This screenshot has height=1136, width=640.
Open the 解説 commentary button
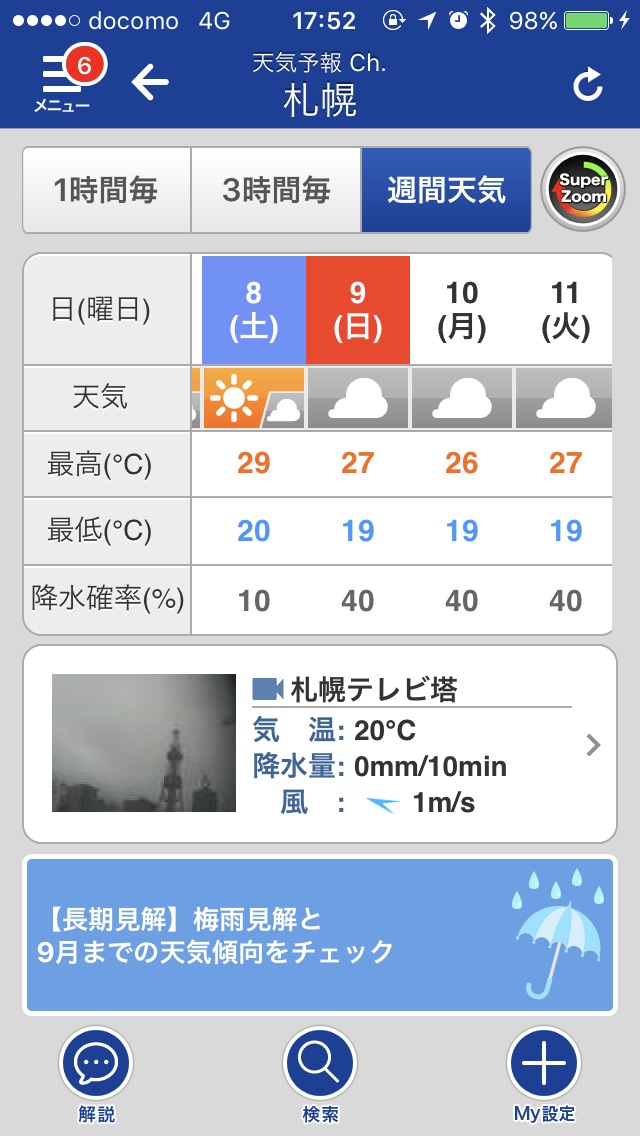[x=96, y=1066]
